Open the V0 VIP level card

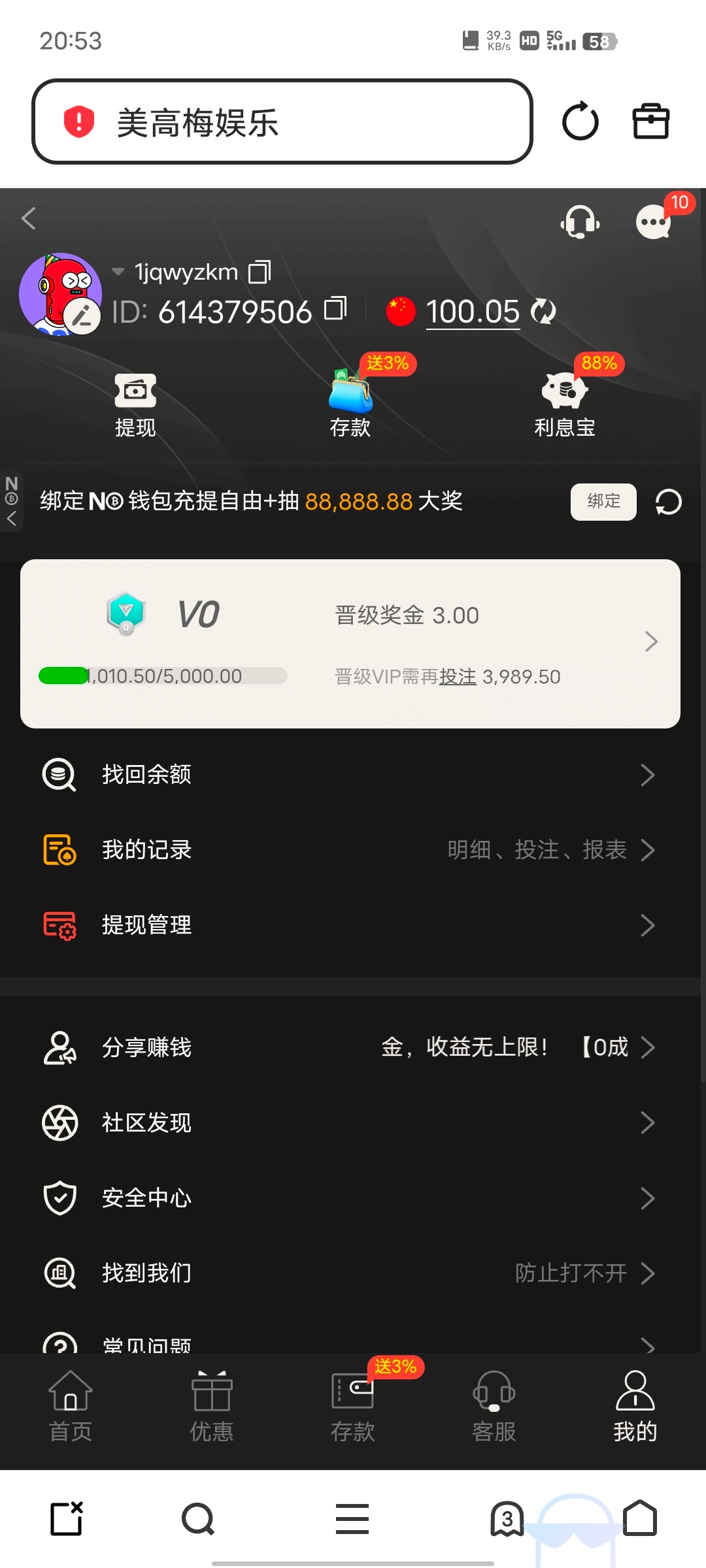(350, 643)
